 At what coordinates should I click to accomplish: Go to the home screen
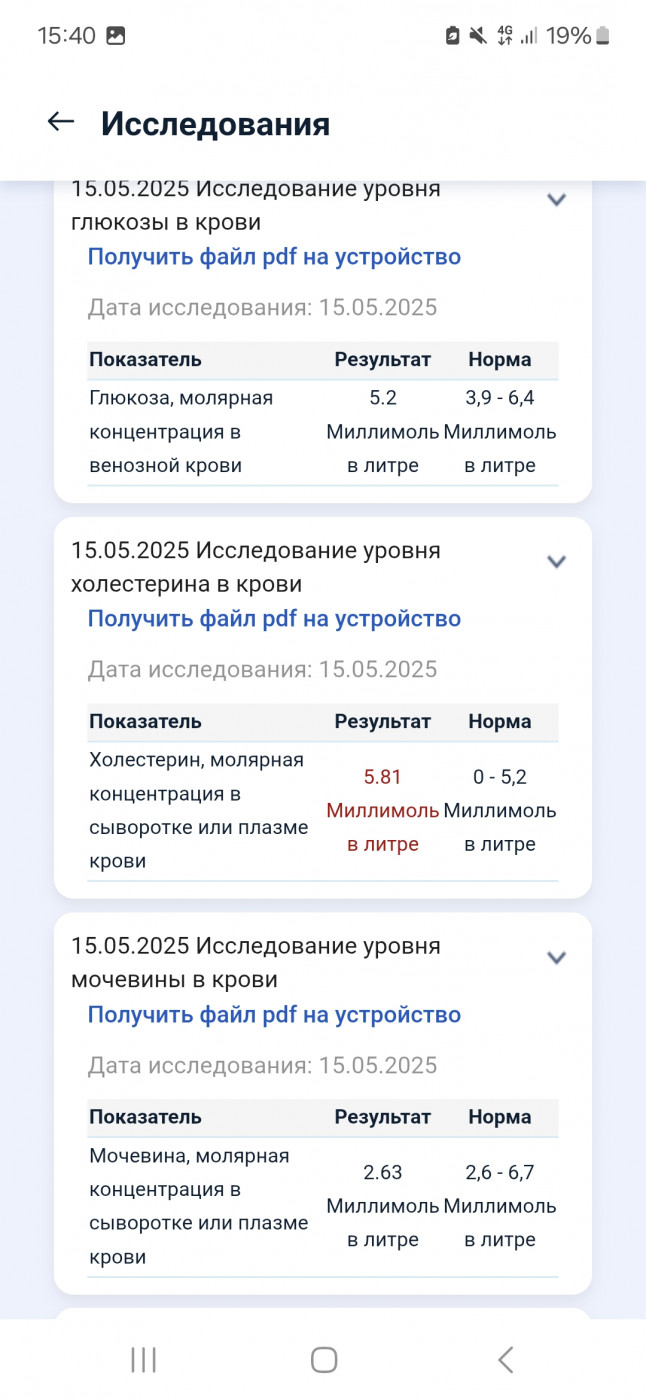click(324, 1359)
